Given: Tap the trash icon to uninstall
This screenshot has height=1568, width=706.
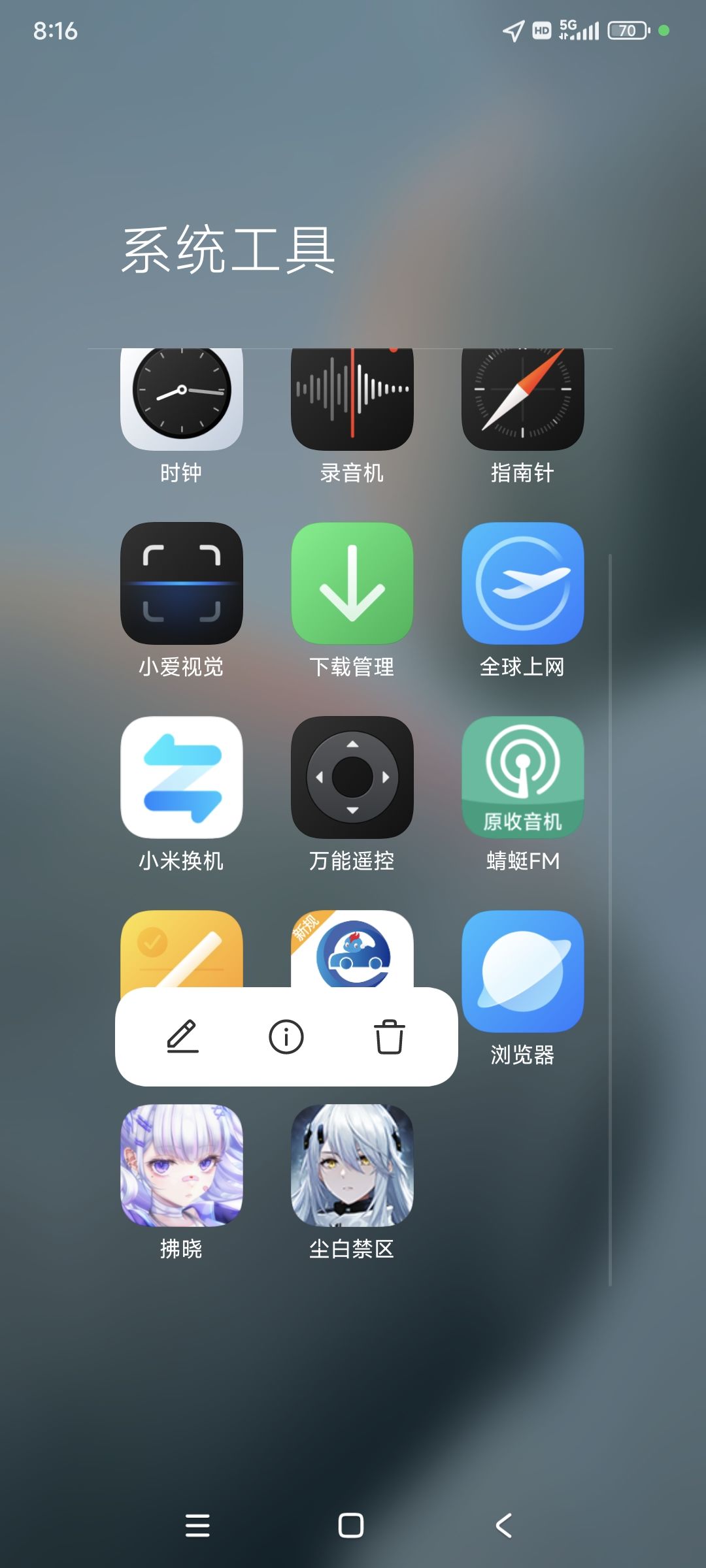Looking at the screenshot, I should [x=390, y=1036].
